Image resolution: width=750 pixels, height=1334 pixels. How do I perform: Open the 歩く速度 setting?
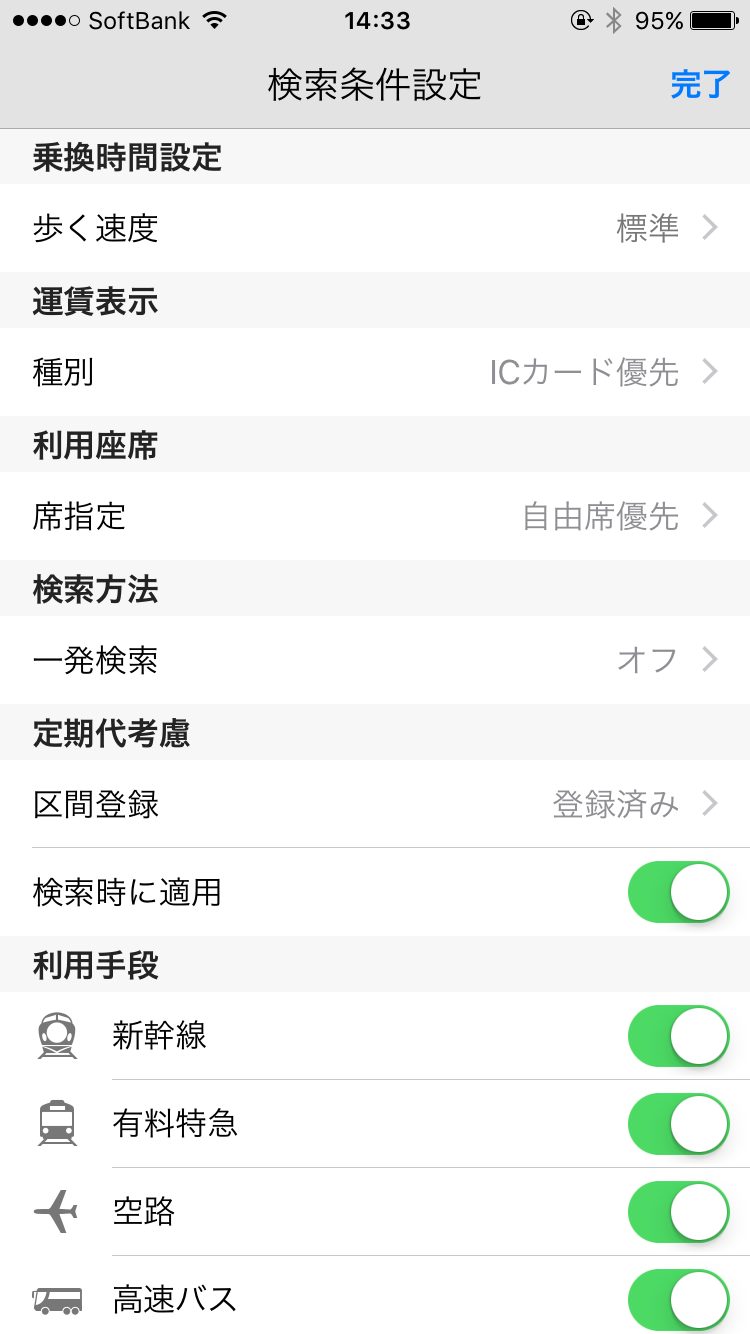tap(375, 228)
